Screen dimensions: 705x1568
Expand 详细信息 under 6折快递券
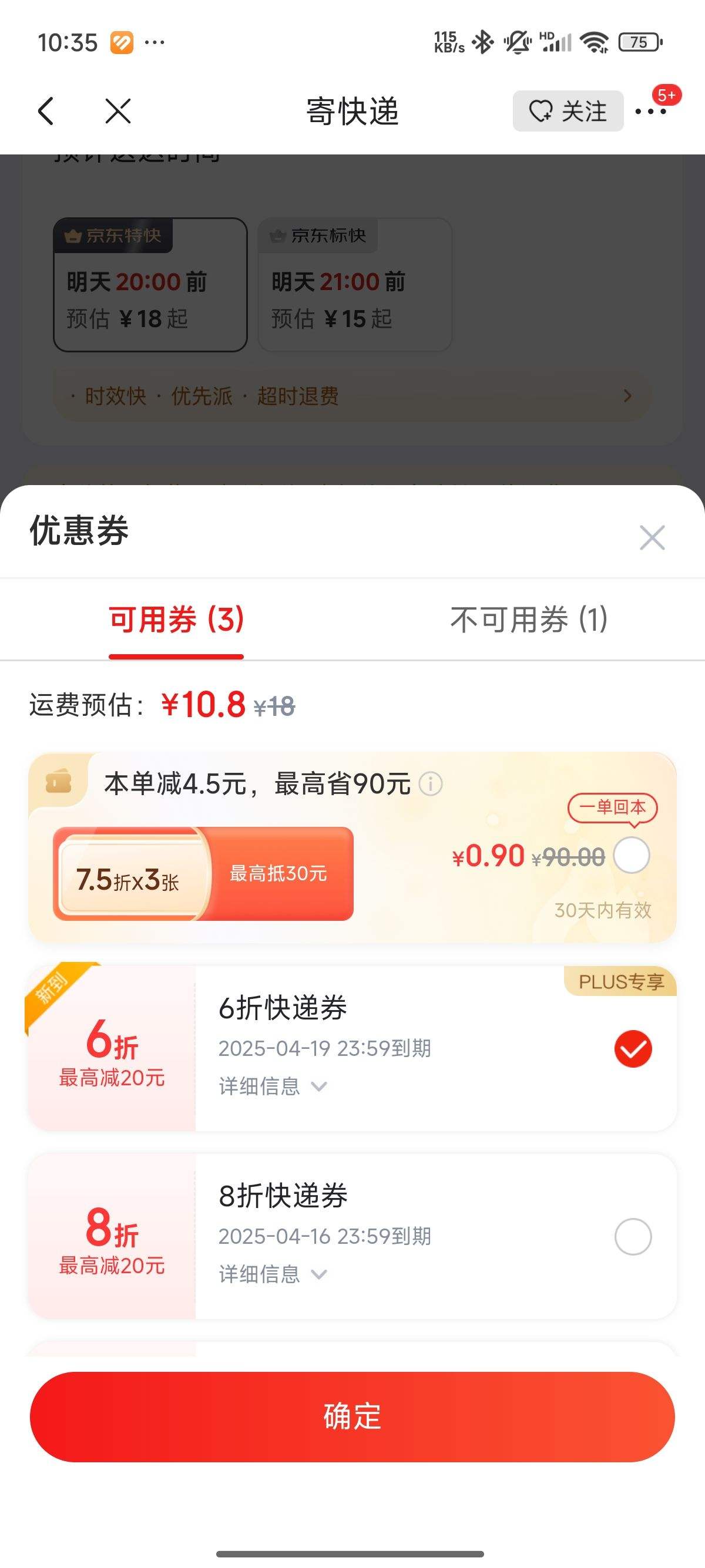coord(273,1086)
